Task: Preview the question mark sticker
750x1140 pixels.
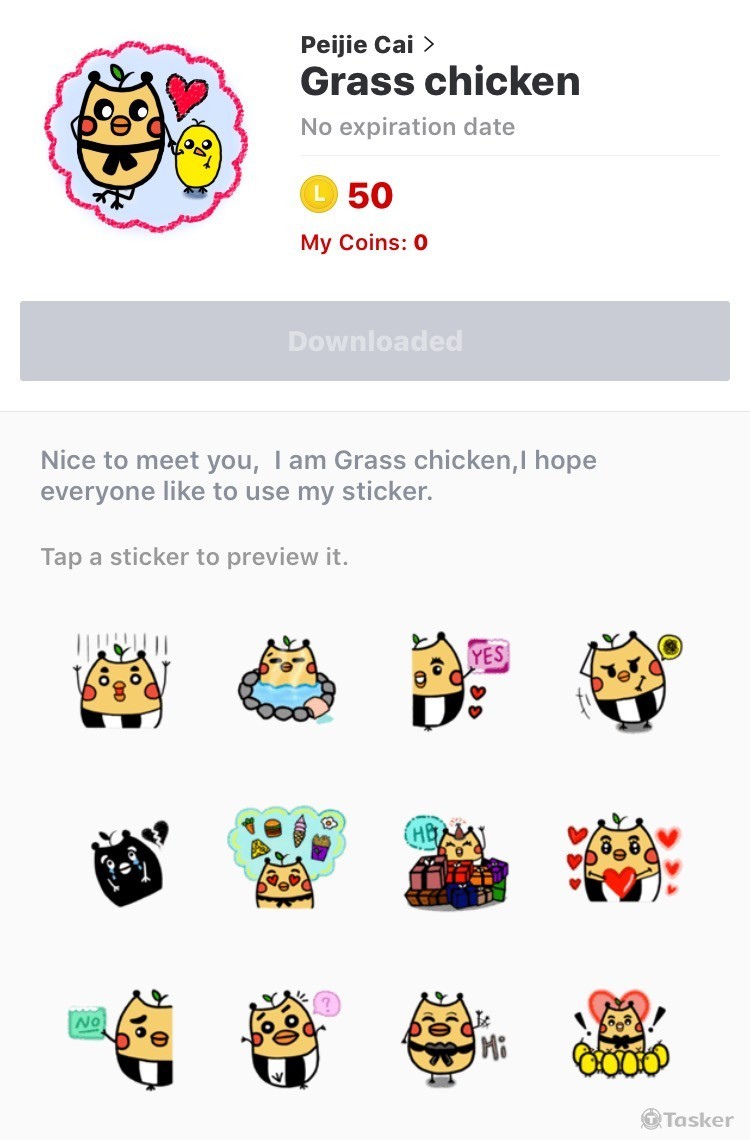Action: [290, 1039]
